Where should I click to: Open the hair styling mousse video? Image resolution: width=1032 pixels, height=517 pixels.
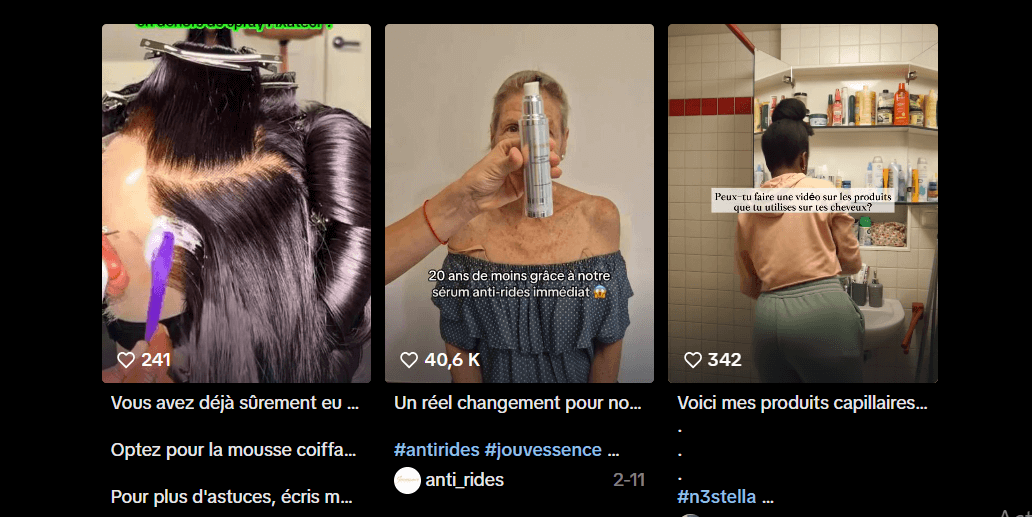236,203
